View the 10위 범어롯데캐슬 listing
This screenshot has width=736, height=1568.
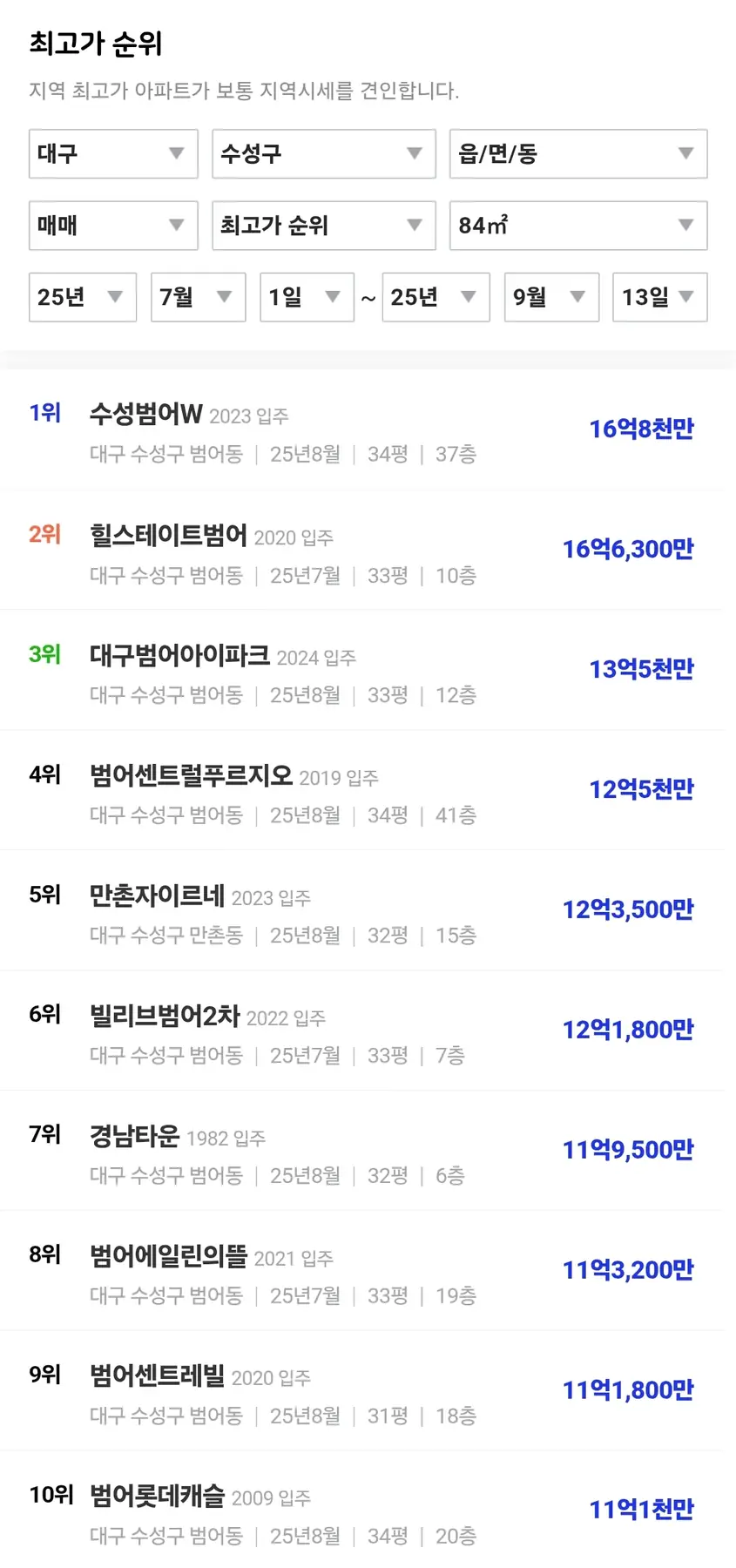coord(158,1497)
